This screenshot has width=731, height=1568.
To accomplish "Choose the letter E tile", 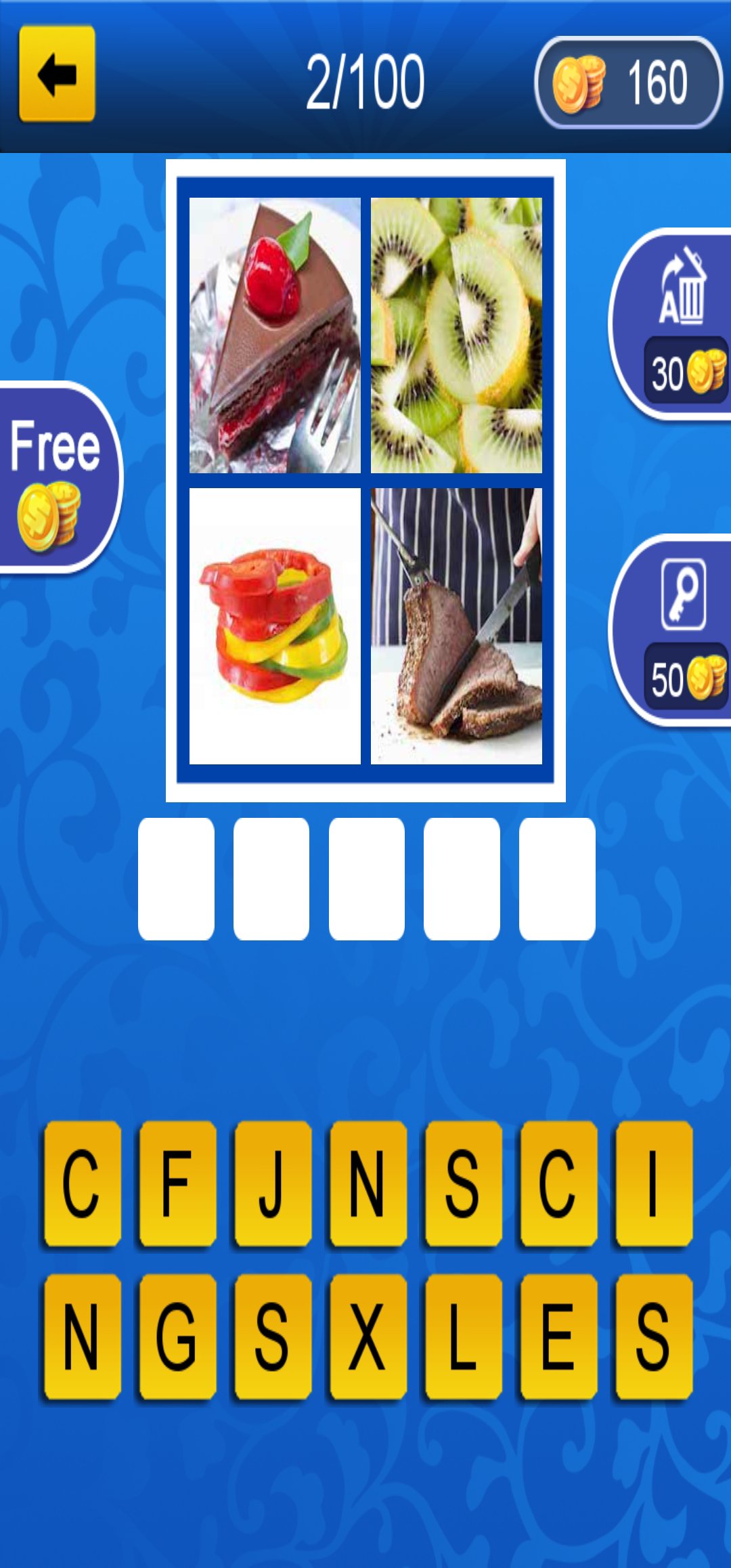I will click(x=559, y=1337).
